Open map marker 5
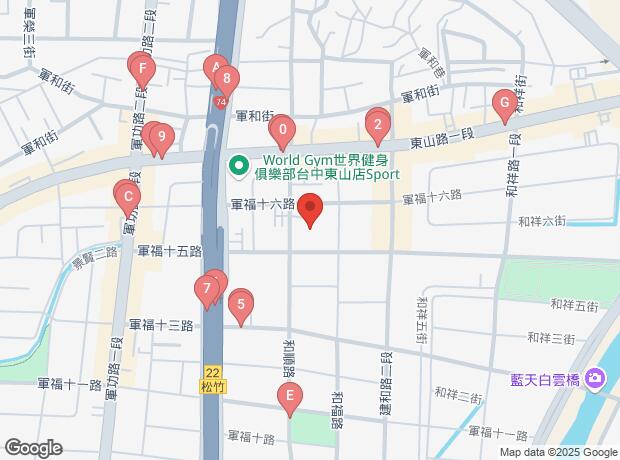 [240, 303]
